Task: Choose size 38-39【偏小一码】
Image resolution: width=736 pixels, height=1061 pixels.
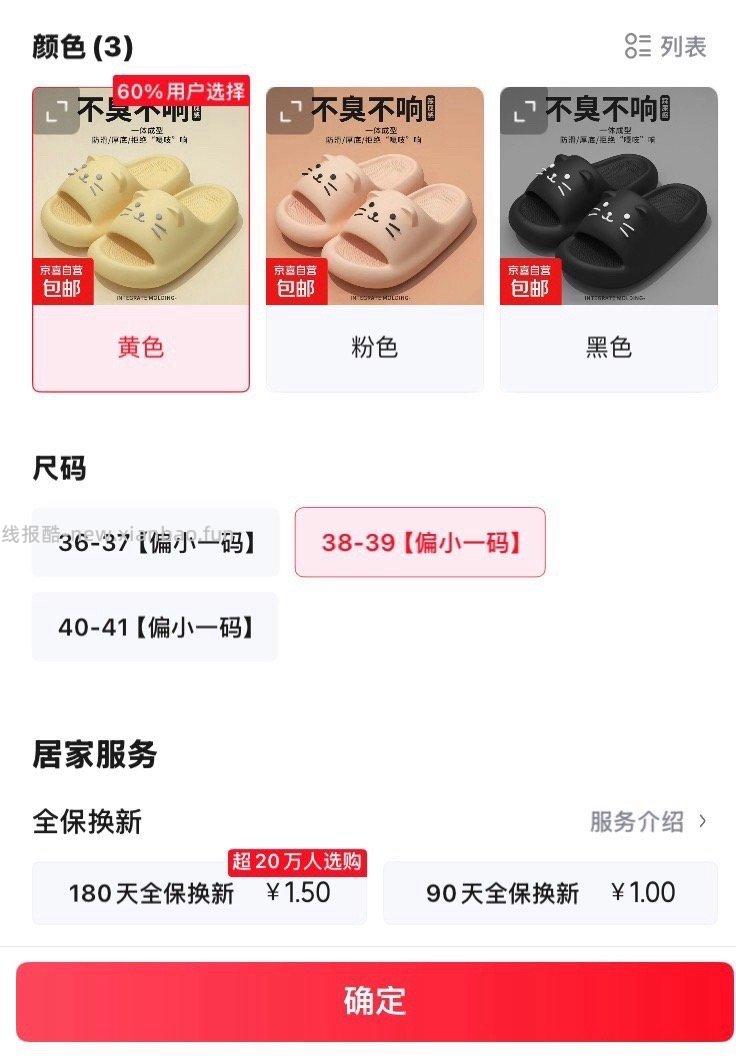Action: click(x=420, y=541)
